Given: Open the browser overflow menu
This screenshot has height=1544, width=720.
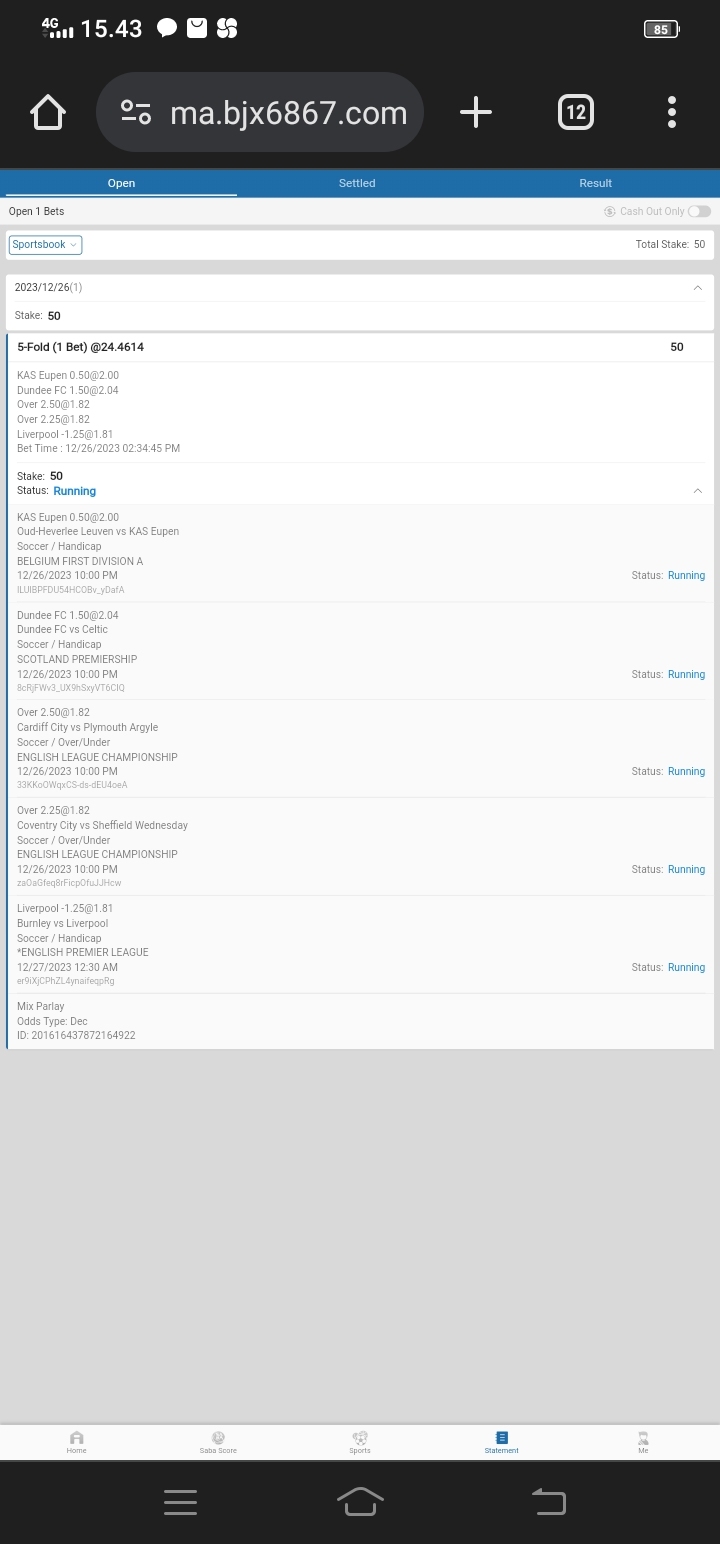Looking at the screenshot, I should 672,112.
